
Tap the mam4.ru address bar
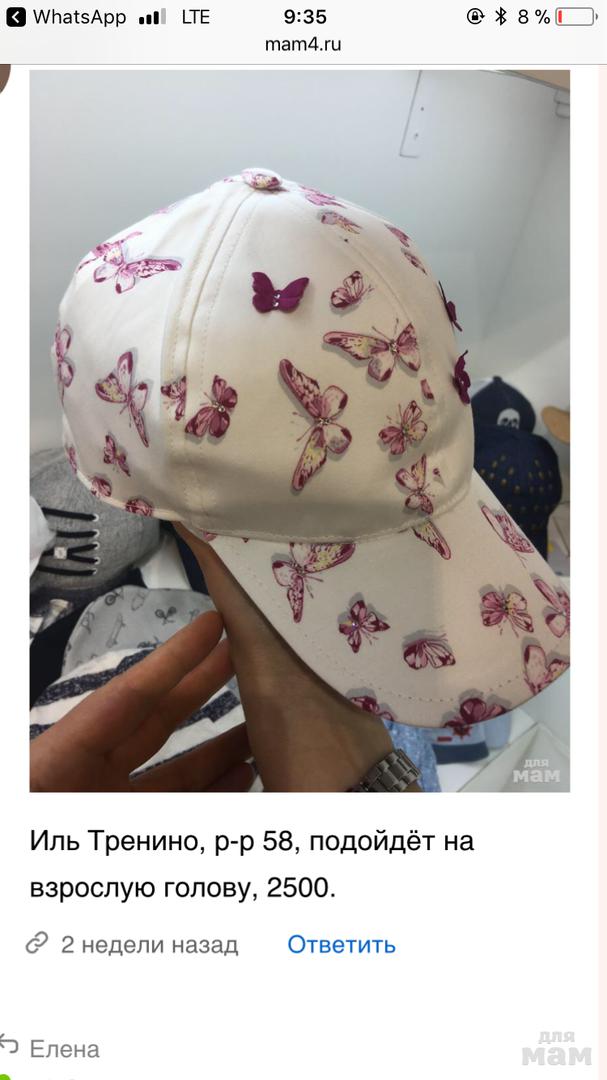pyautogui.click(x=303, y=45)
